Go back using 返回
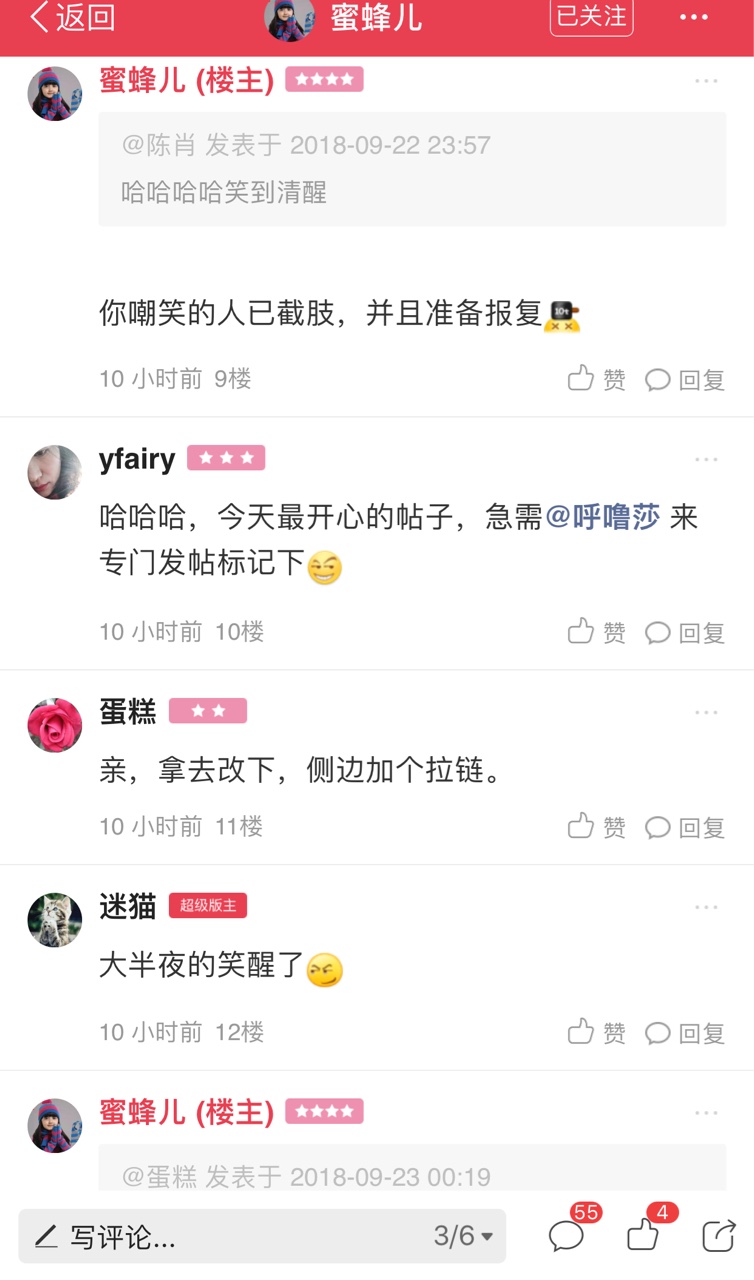 point(72,17)
